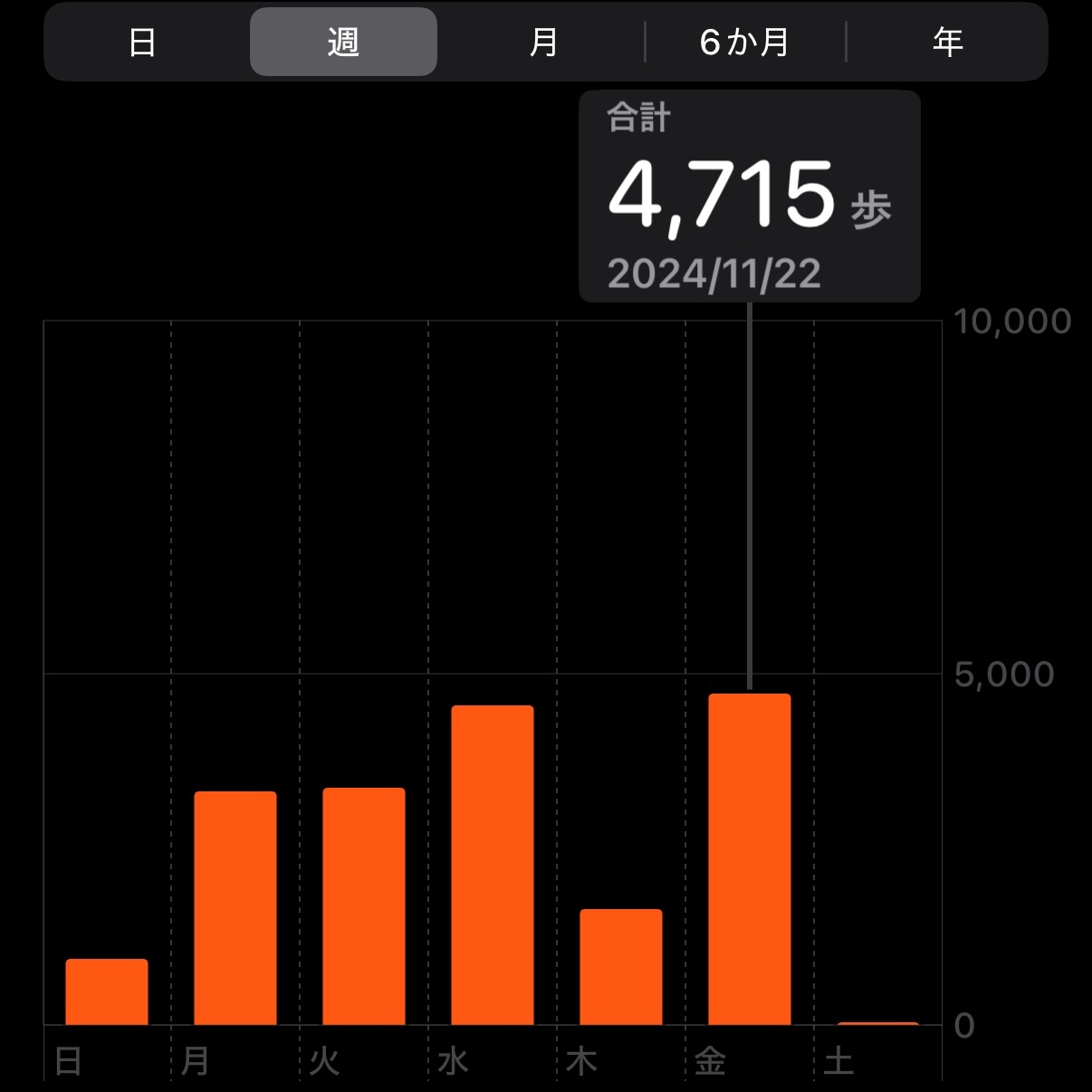This screenshot has width=1092, height=1092.
Task: Switch to the 日 (day) view
Action: 143,43
